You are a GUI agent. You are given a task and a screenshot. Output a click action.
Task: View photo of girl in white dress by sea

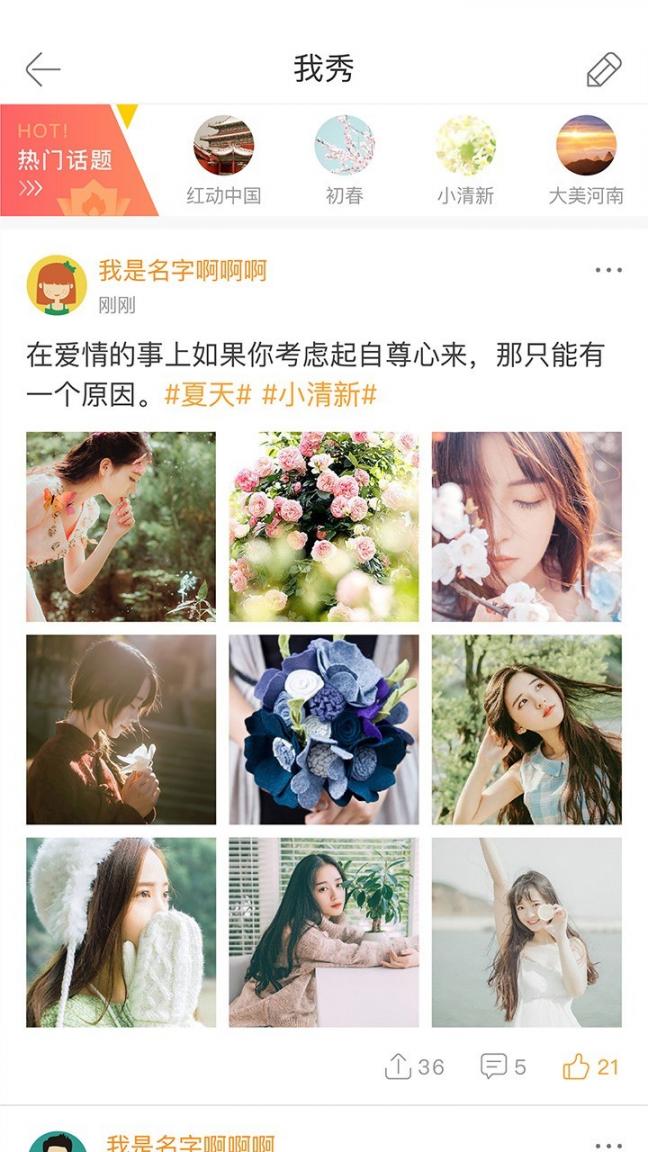[526, 932]
